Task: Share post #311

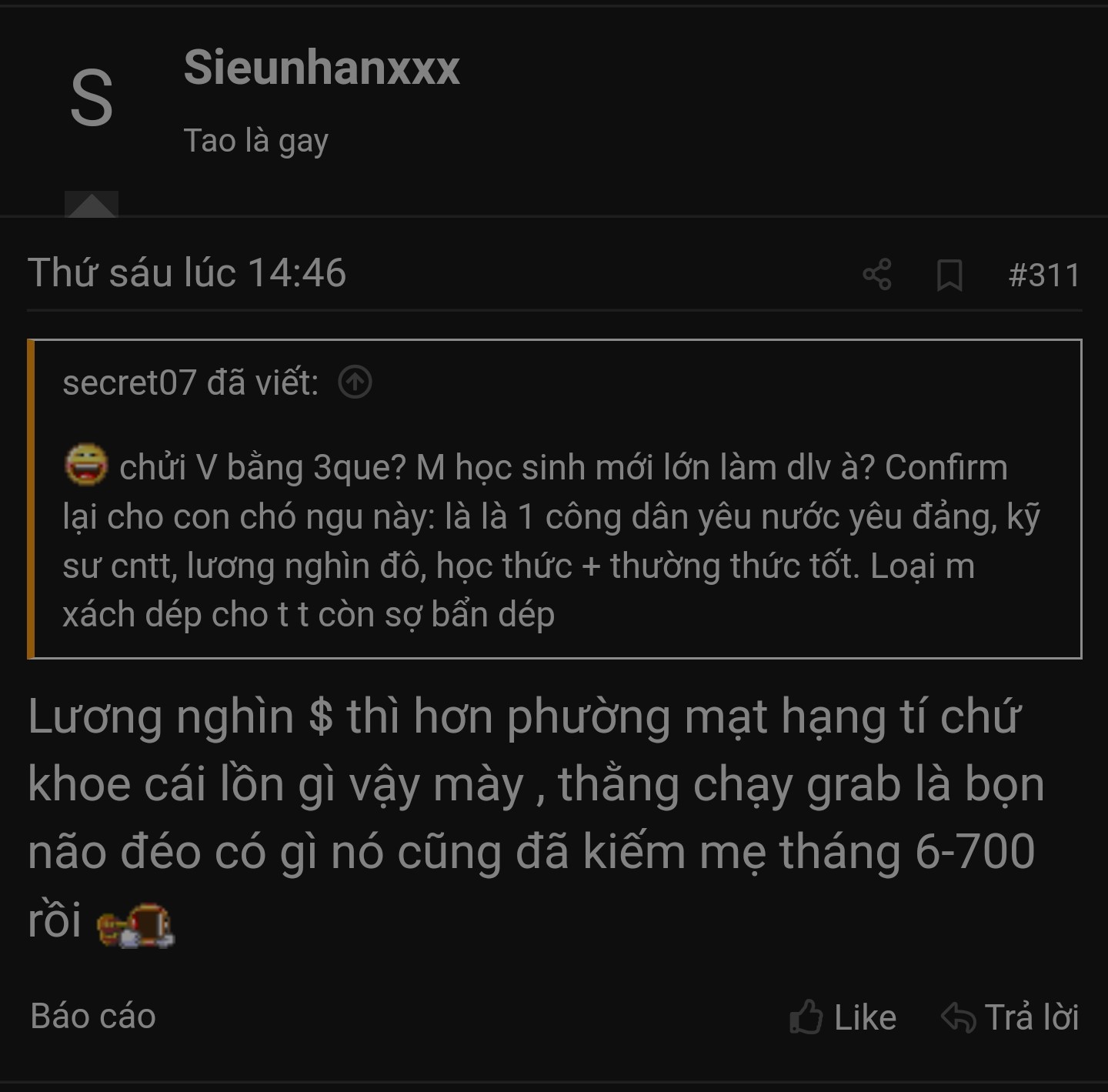Action: coord(877,275)
